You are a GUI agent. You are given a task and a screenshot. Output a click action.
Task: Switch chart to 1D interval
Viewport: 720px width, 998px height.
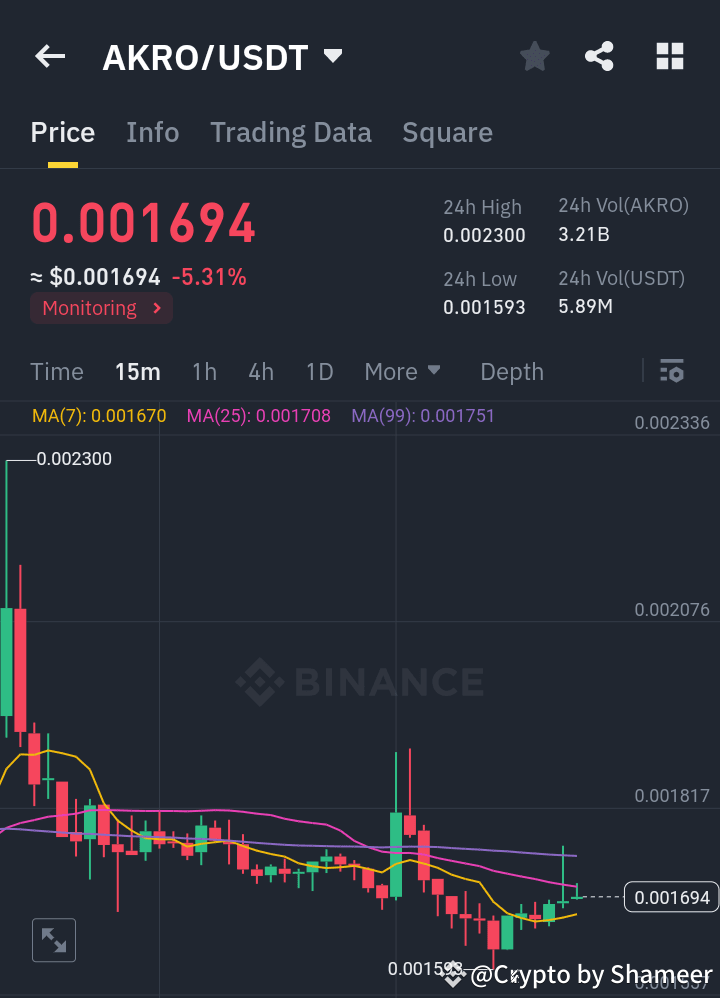pyautogui.click(x=319, y=371)
